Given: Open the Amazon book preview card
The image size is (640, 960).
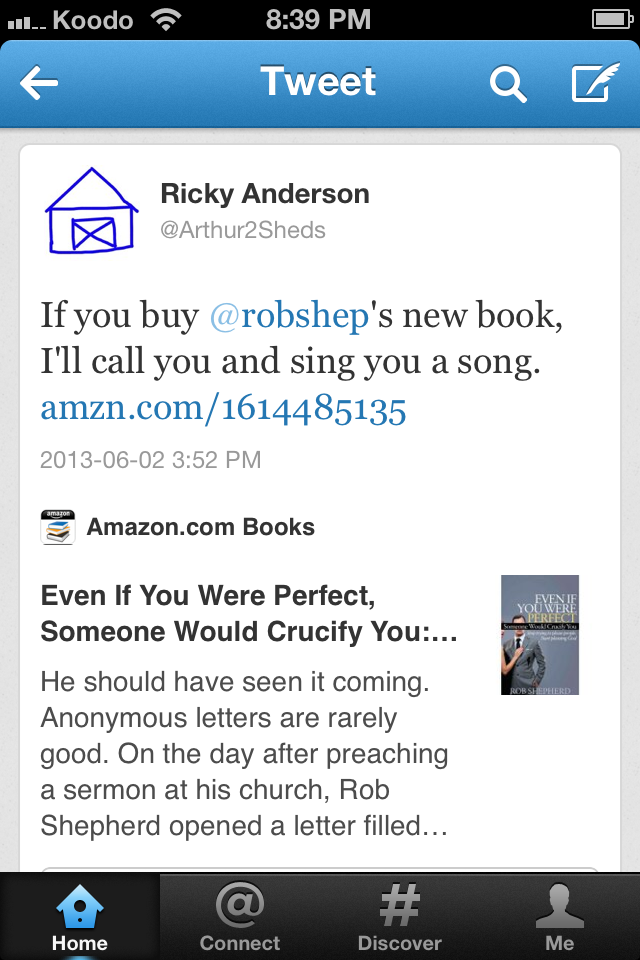Looking at the screenshot, I should (310, 680).
